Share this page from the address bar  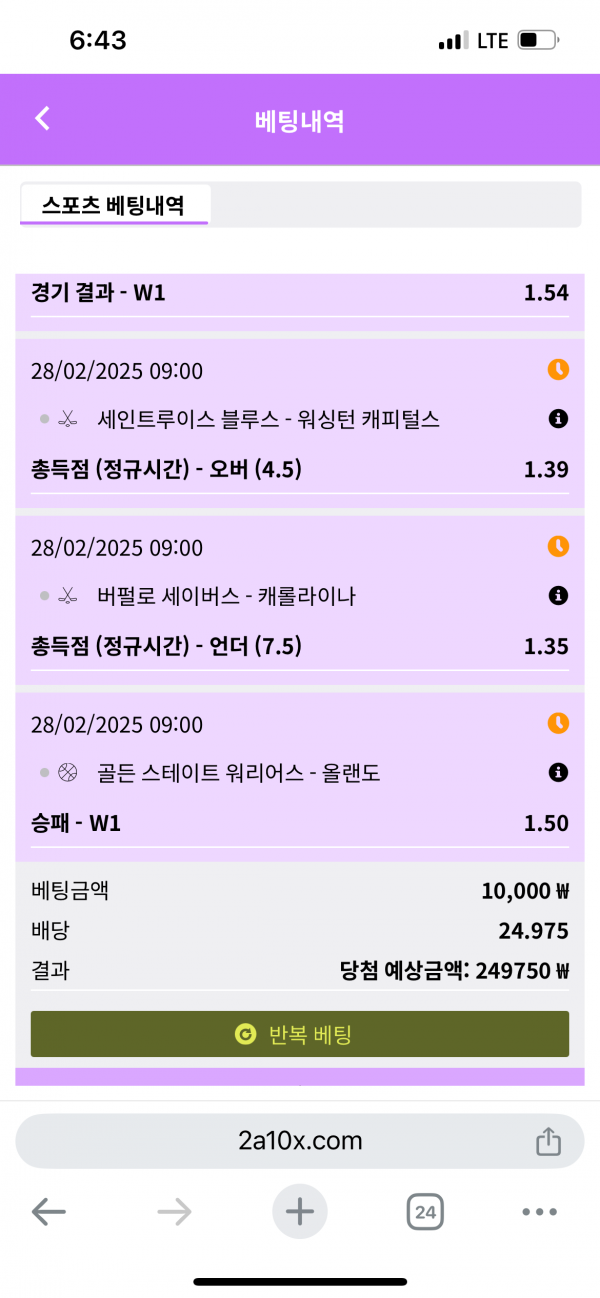click(x=547, y=1141)
